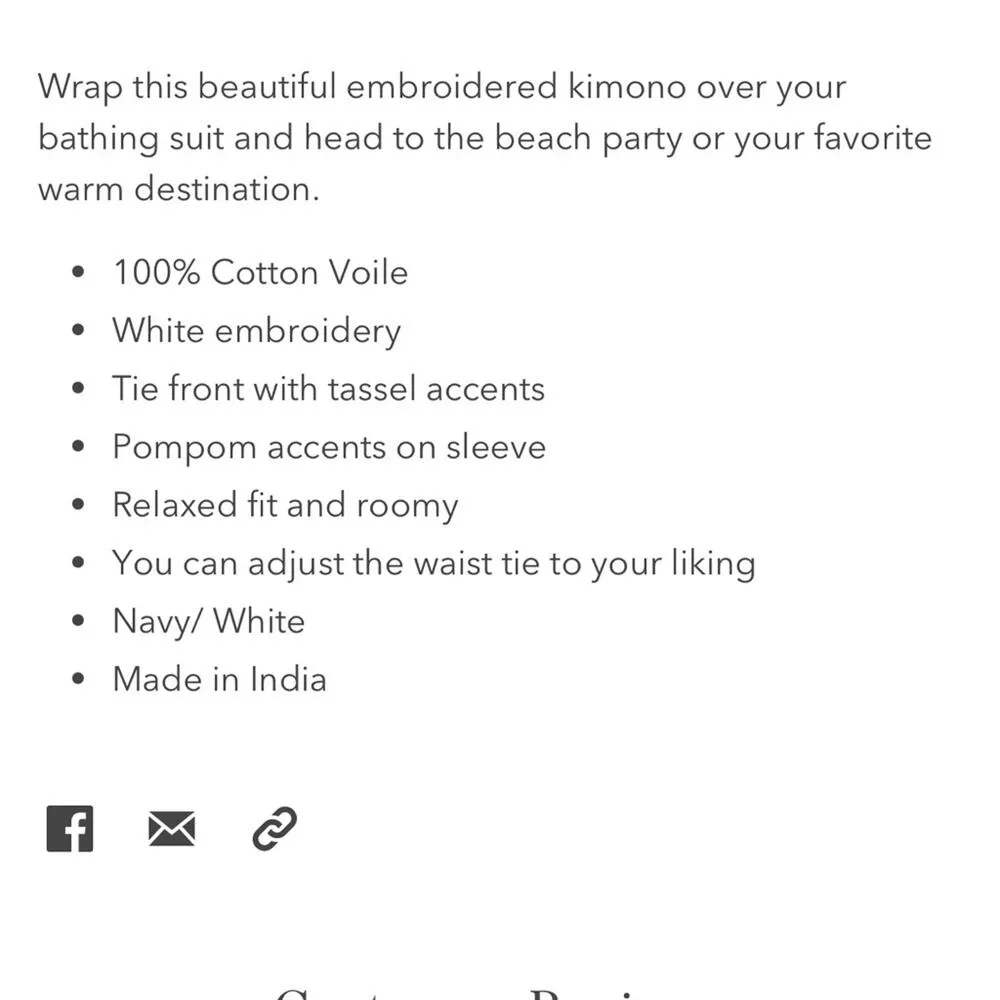Copy the product link

tap(274, 829)
